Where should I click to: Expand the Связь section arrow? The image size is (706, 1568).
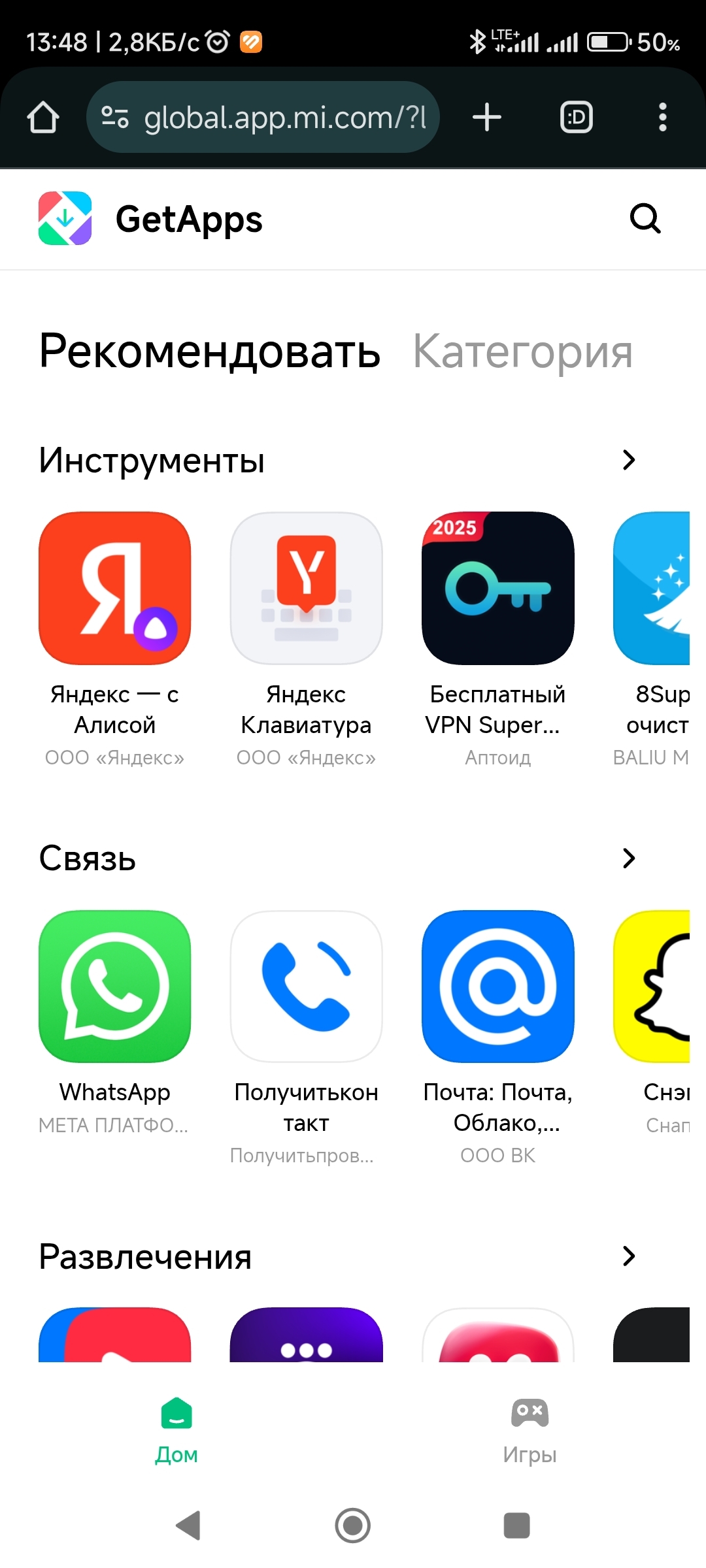(x=629, y=858)
